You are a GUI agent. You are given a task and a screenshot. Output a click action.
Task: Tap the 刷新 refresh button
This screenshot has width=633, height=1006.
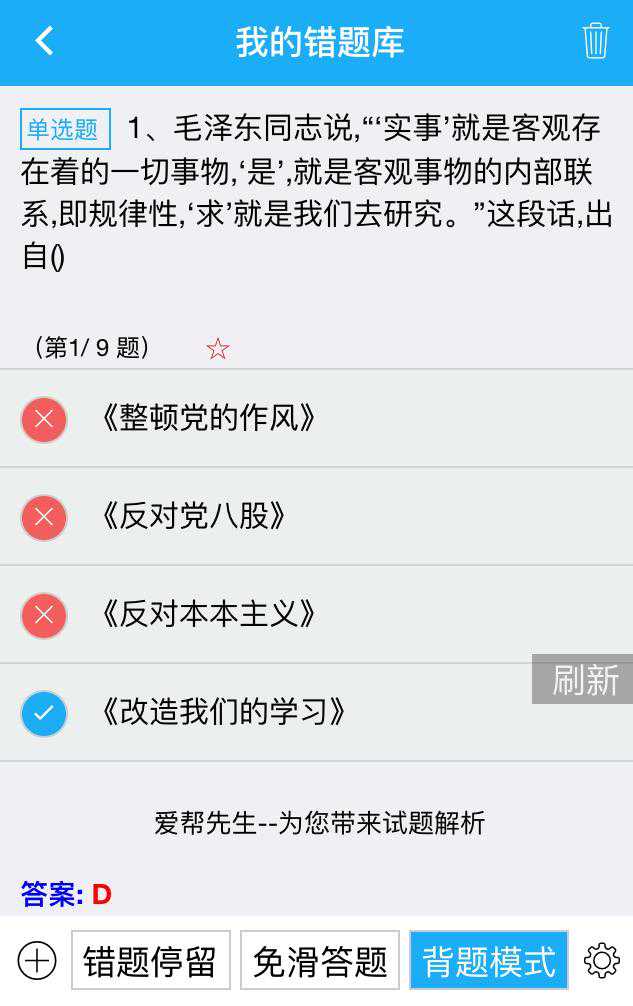pos(583,679)
